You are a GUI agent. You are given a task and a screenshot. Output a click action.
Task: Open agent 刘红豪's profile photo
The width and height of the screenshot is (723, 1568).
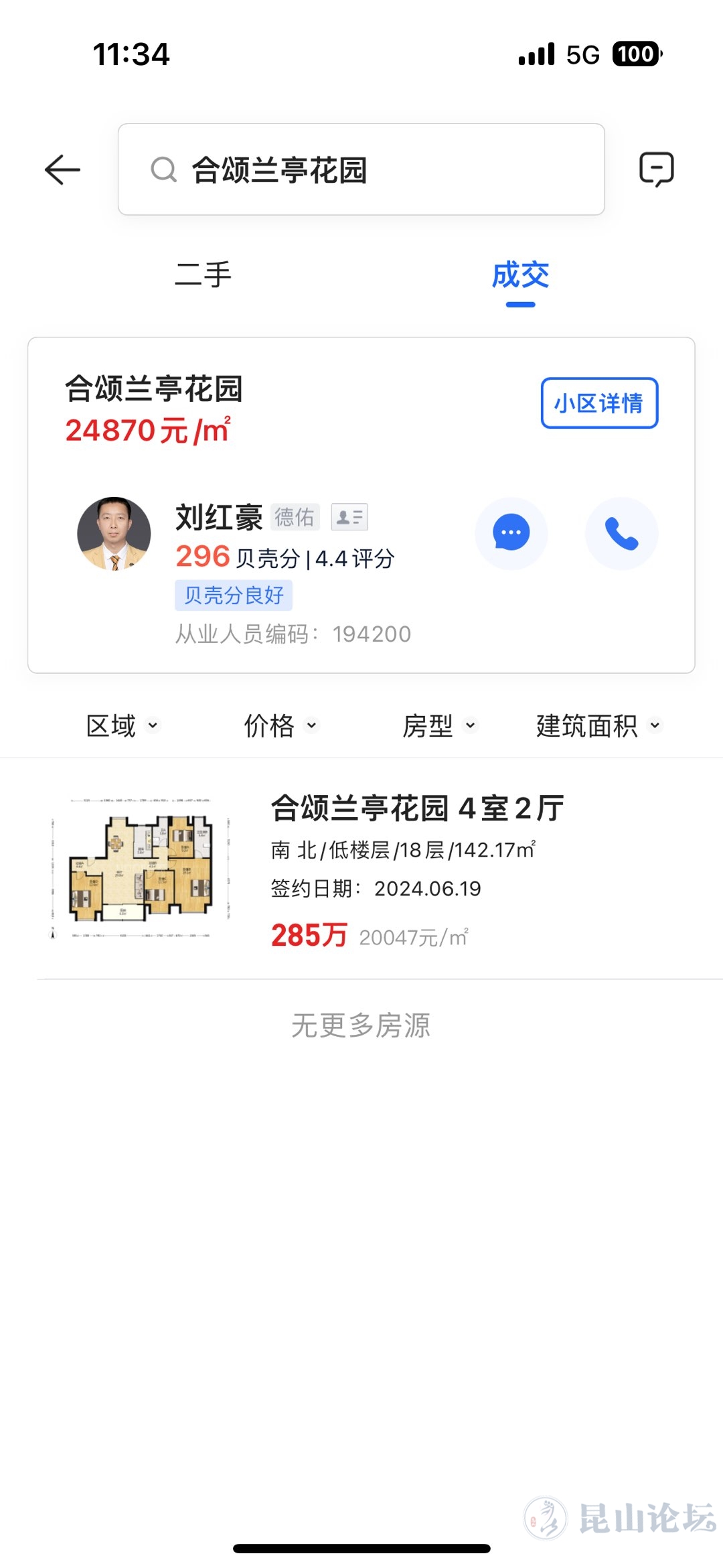[114, 533]
